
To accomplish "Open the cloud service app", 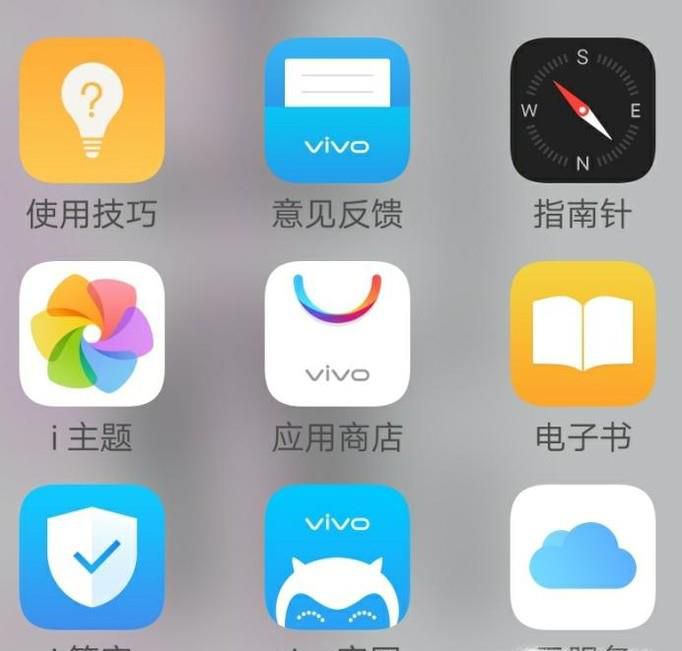I will (583, 556).
